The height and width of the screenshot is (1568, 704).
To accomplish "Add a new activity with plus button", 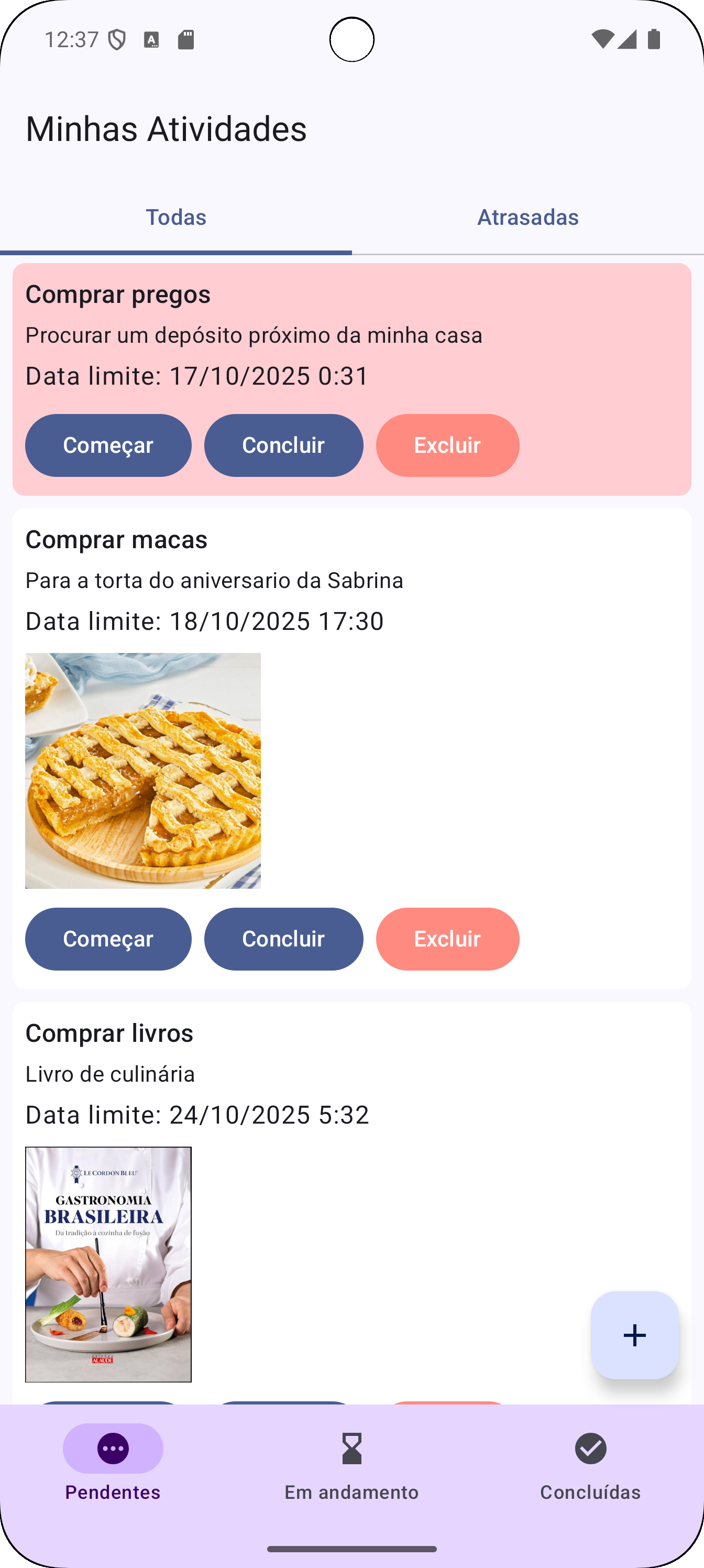I will [x=634, y=1335].
